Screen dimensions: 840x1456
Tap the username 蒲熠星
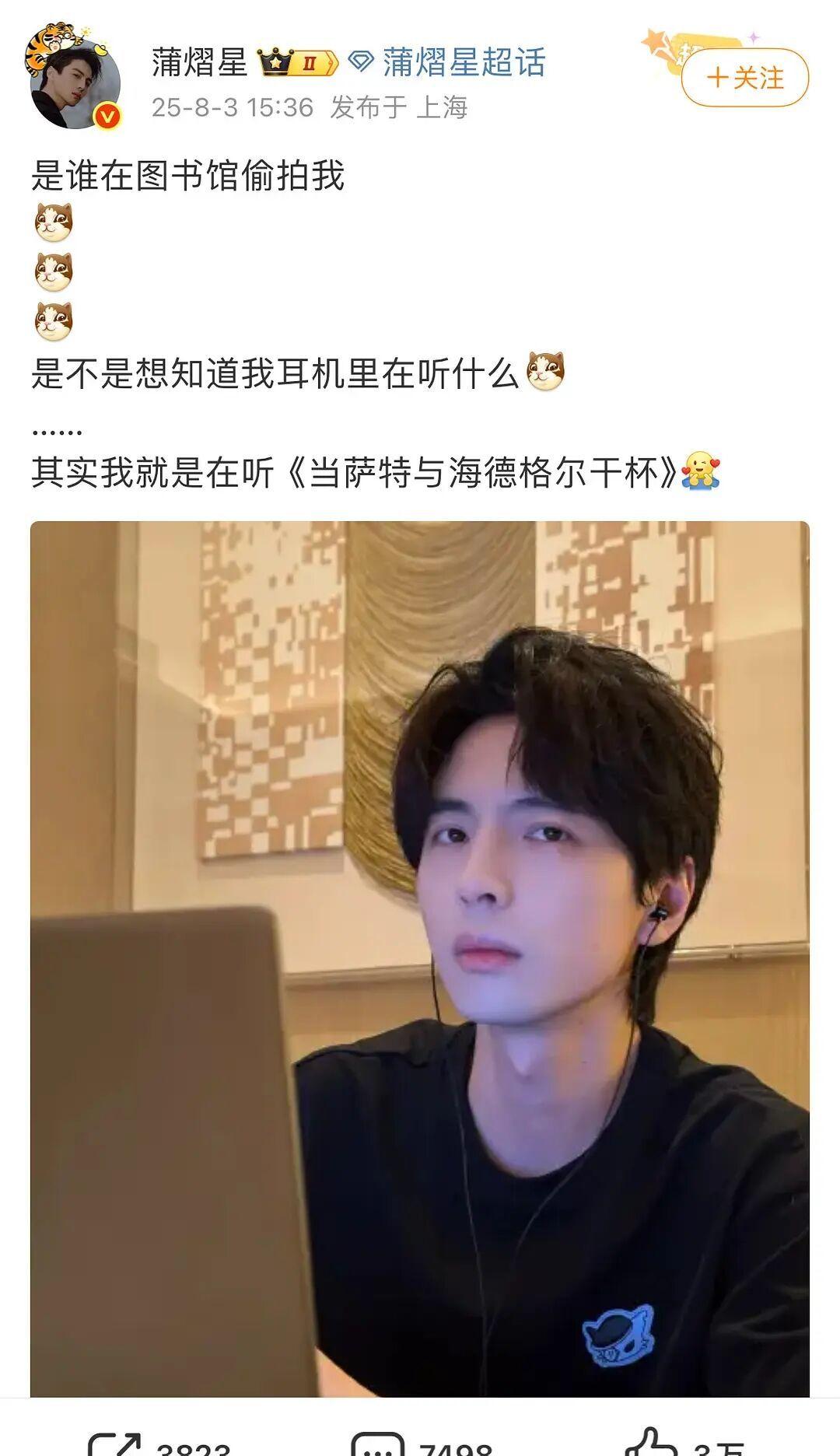(x=200, y=62)
